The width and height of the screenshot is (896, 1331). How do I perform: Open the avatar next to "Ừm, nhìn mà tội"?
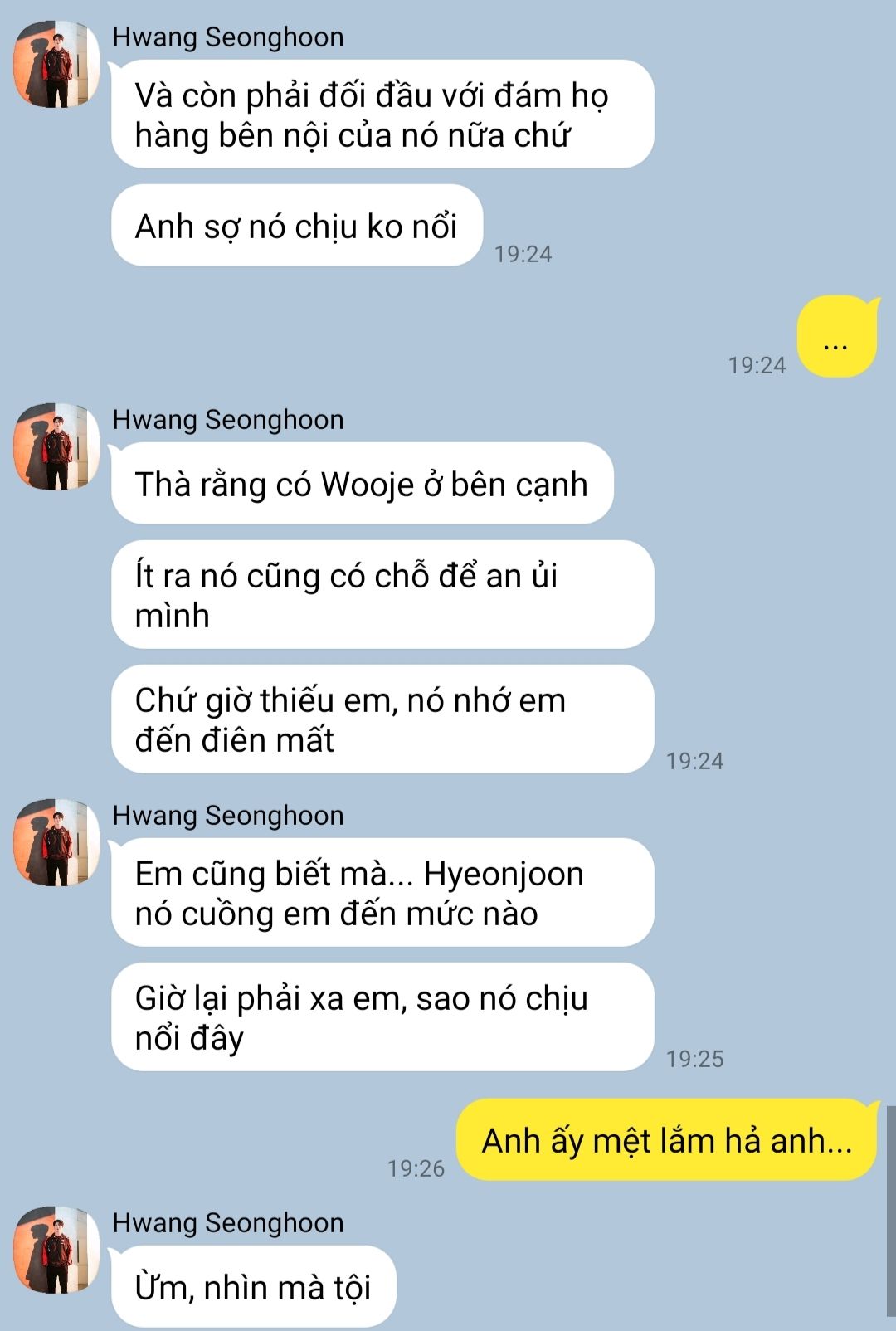point(56,1251)
